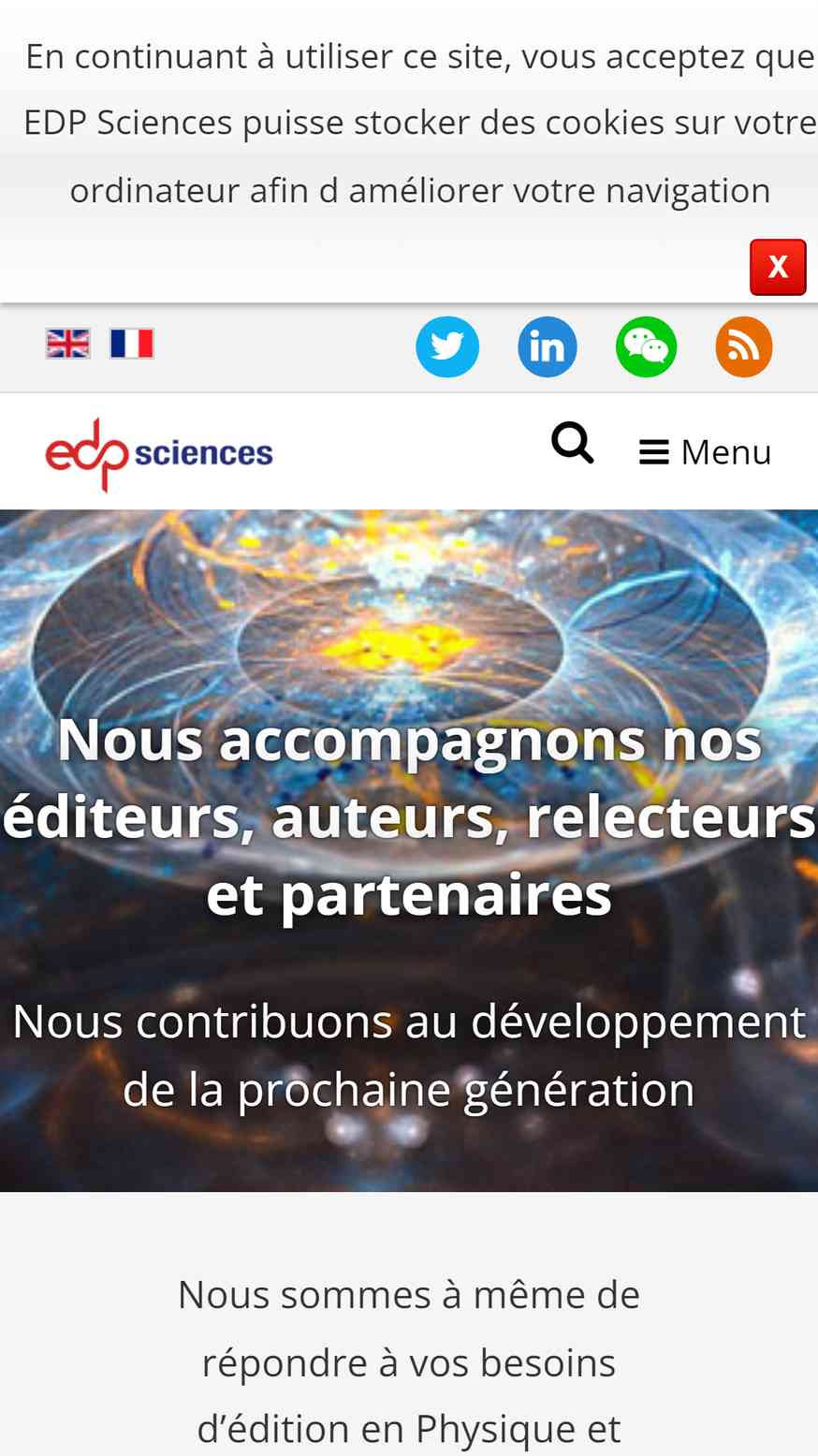
Task: Open the RSS feed icon
Action: 744,346
